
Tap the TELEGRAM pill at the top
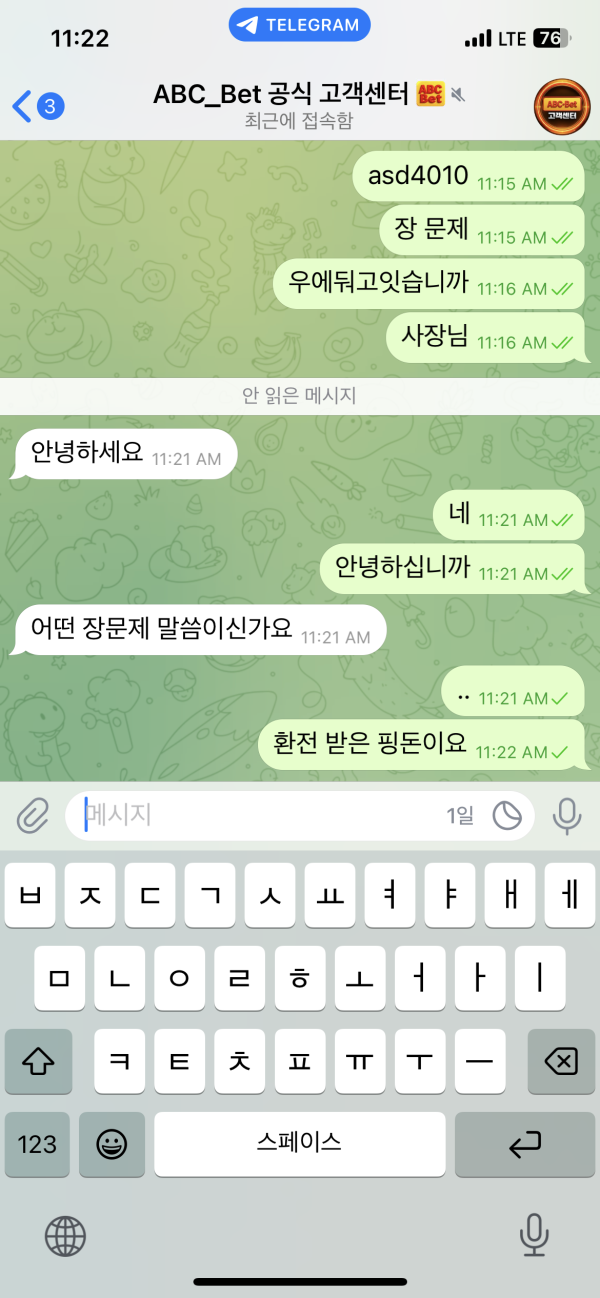[x=300, y=26]
